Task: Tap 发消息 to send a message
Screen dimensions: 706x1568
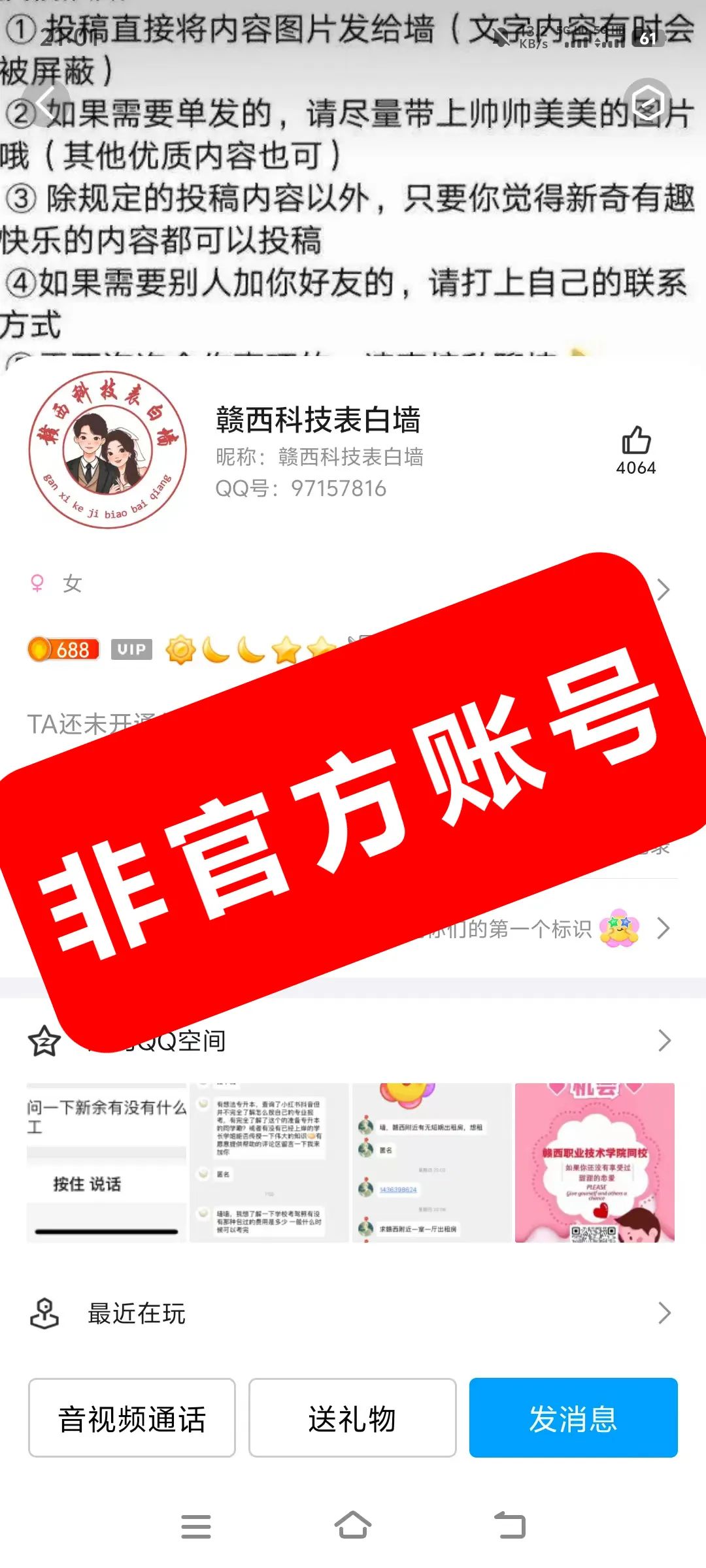Action: [x=573, y=1418]
